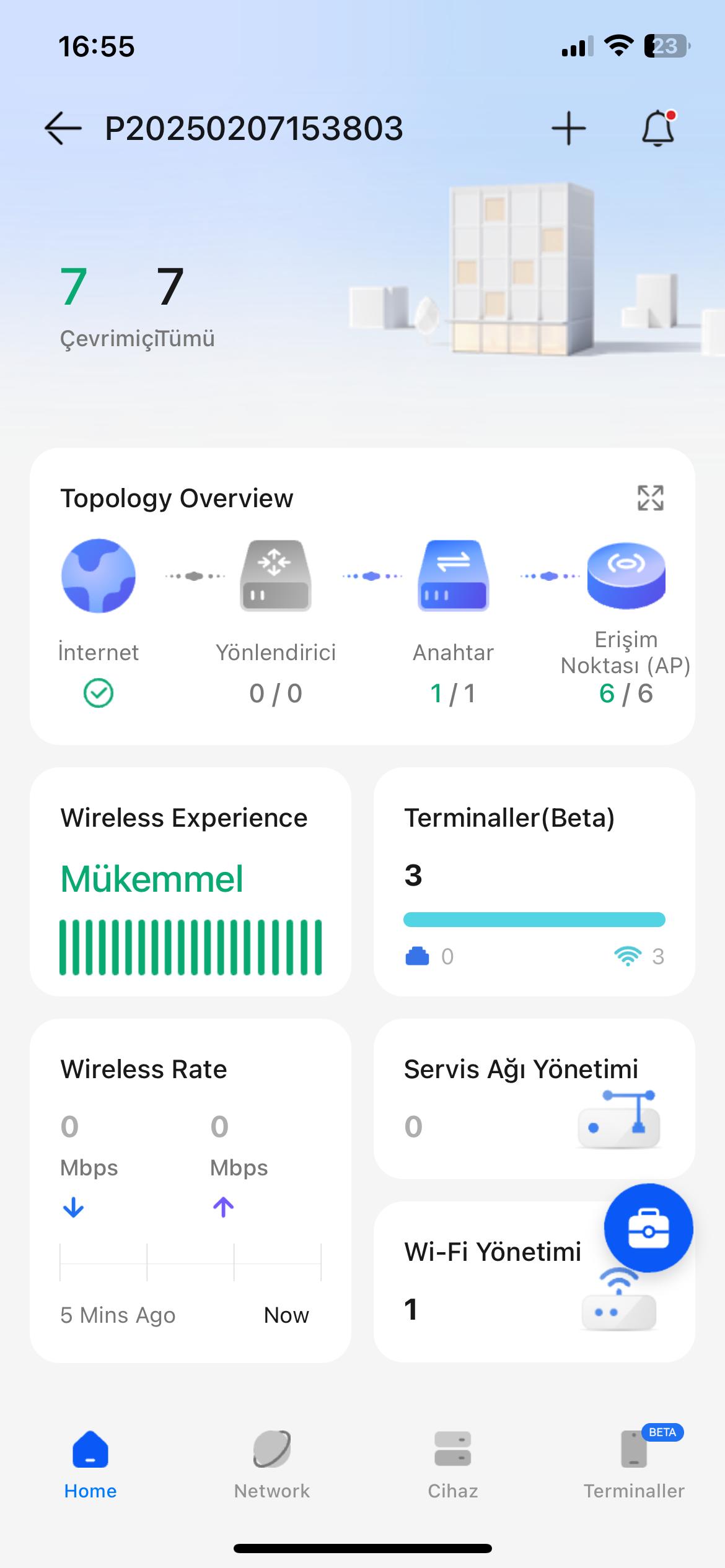
Task: Open the Yönlendirici router icon
Action: coord(275,575)
